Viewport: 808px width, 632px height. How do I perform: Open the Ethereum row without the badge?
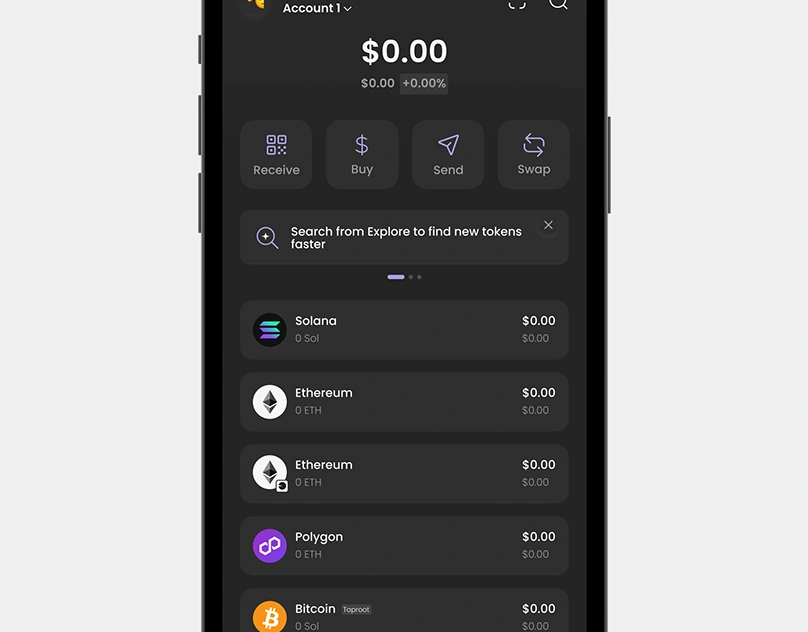tap(404, 402)
